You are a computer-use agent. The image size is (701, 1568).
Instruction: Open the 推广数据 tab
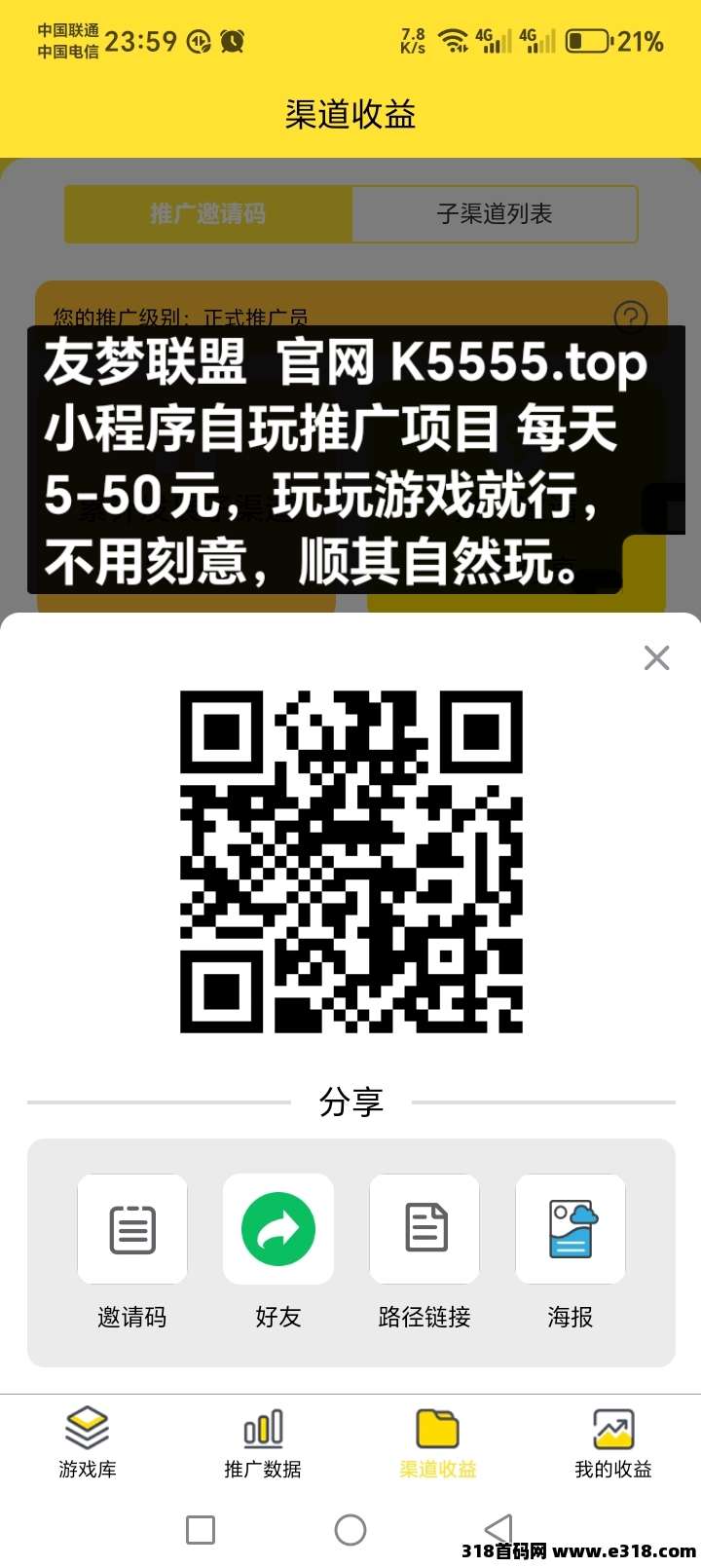coord(263,1442)
